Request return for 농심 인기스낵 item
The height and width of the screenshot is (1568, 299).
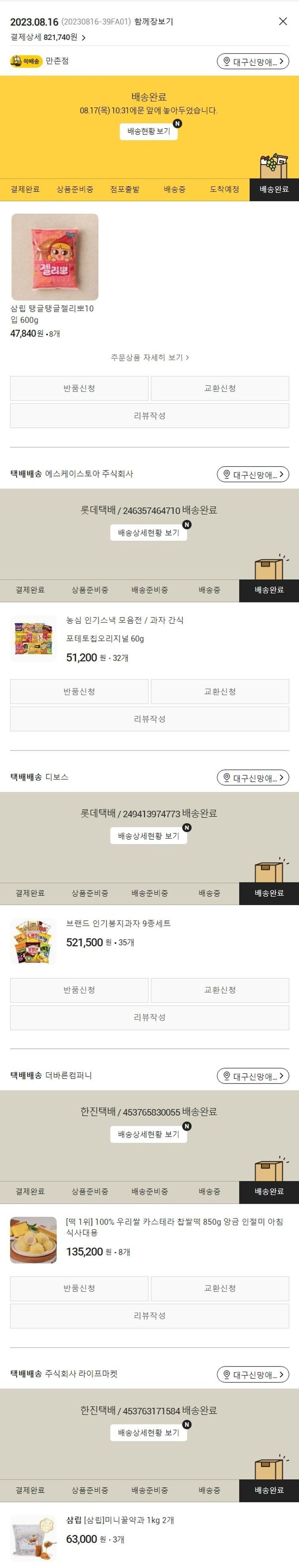(x=79, y=692)
